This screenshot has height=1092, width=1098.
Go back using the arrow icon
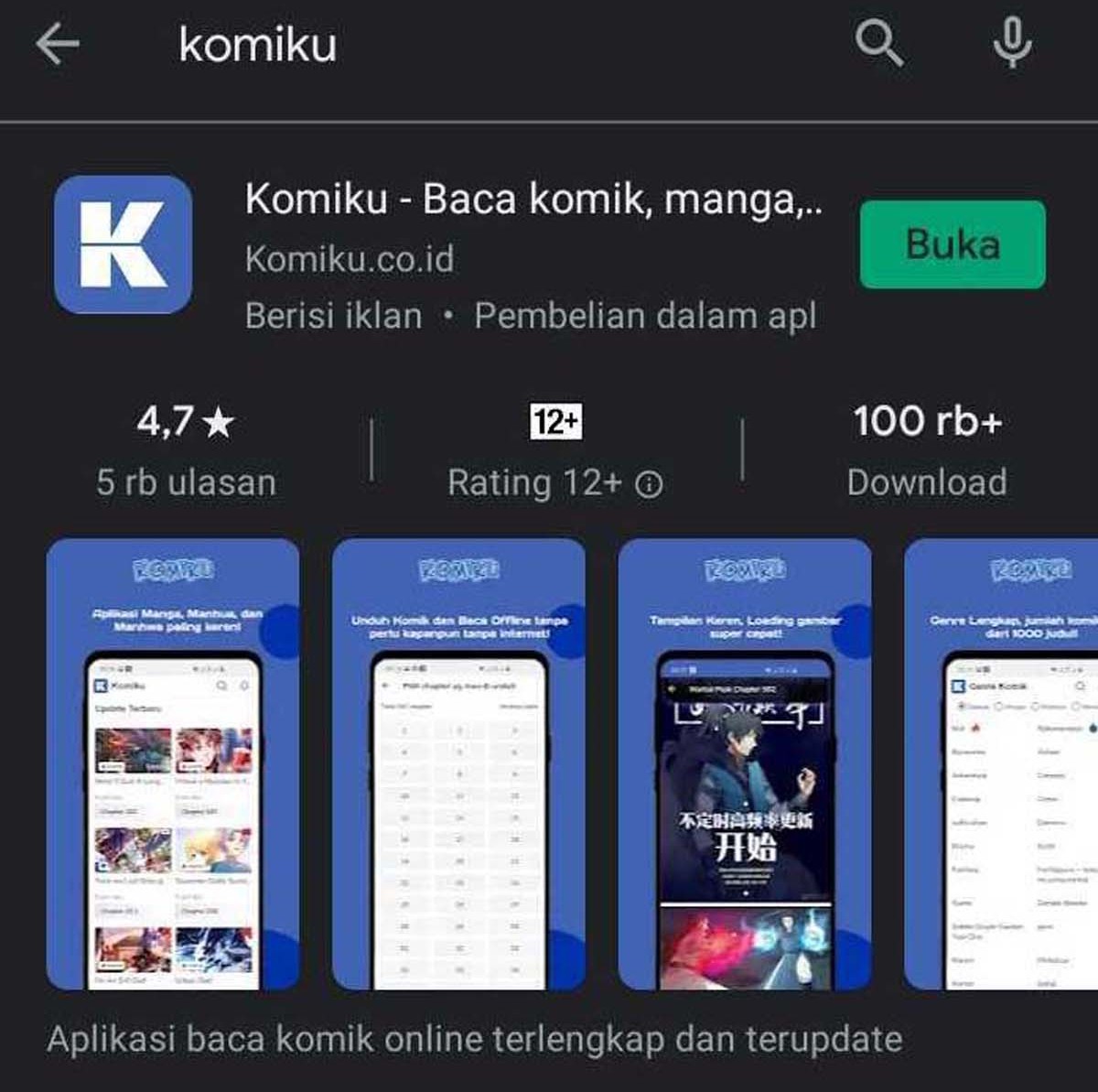coord(57,44)
